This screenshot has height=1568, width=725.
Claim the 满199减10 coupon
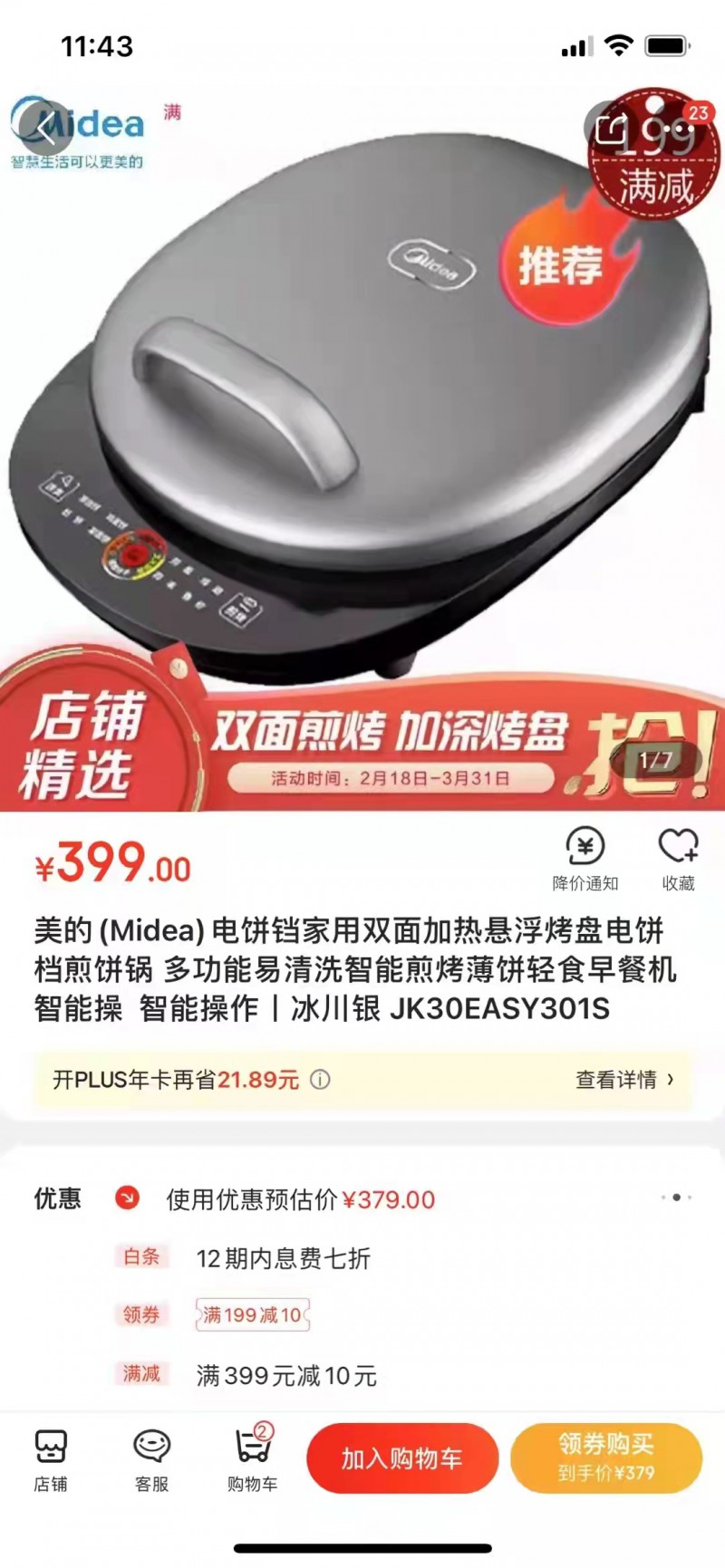click(x=253, y=1315)
